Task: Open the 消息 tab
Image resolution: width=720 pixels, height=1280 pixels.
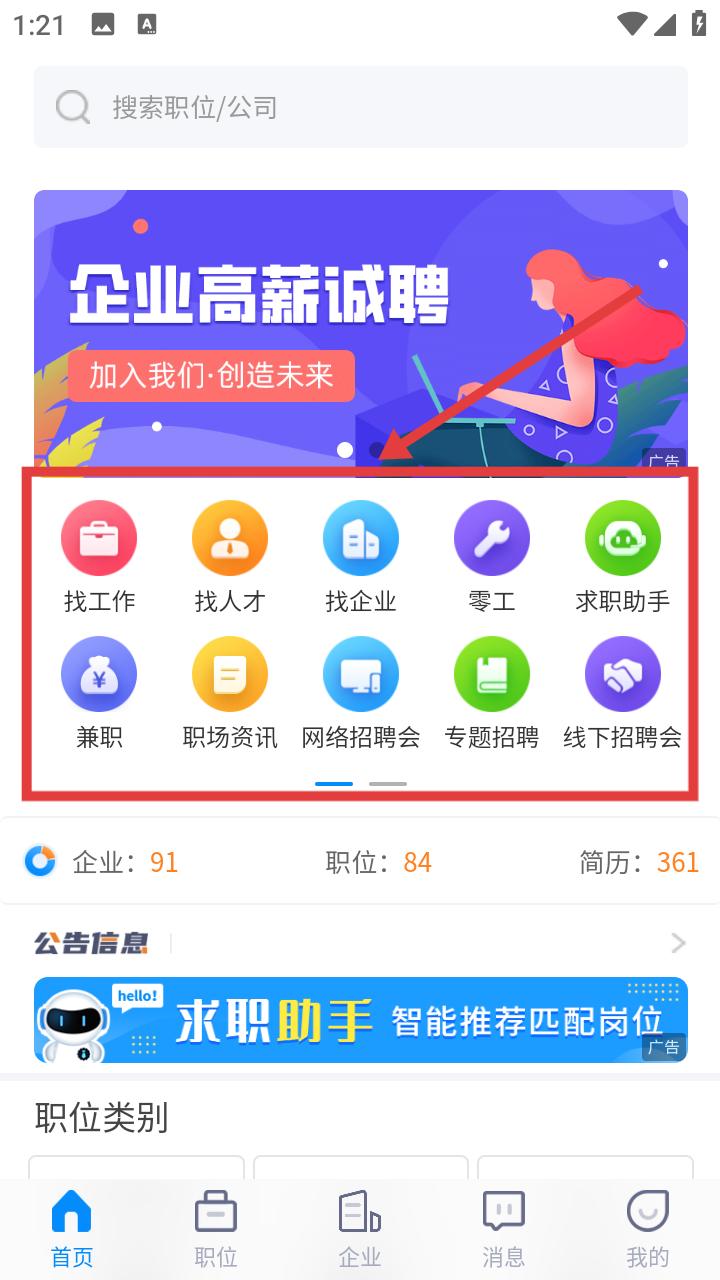Action: 504,1229
